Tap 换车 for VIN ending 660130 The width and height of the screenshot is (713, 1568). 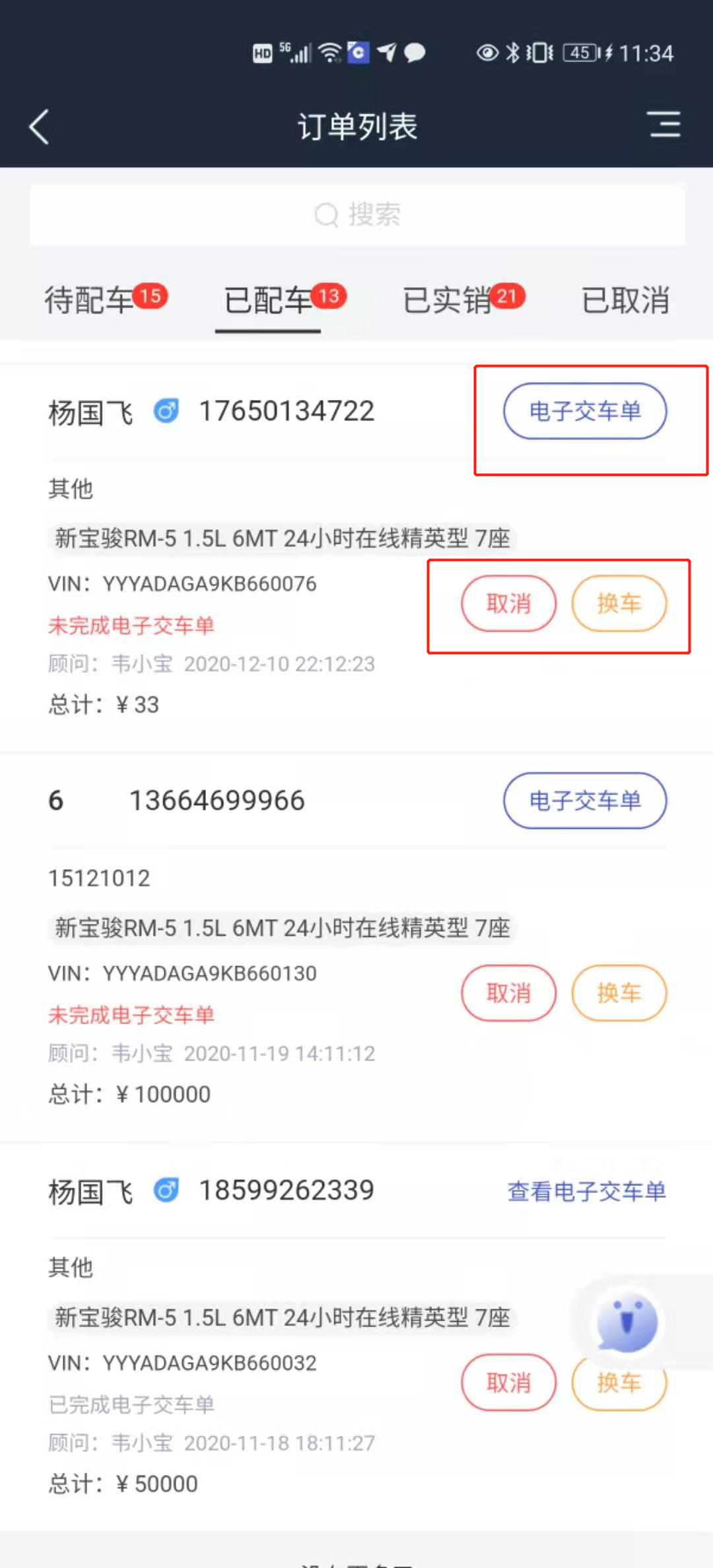coord(619,993)
